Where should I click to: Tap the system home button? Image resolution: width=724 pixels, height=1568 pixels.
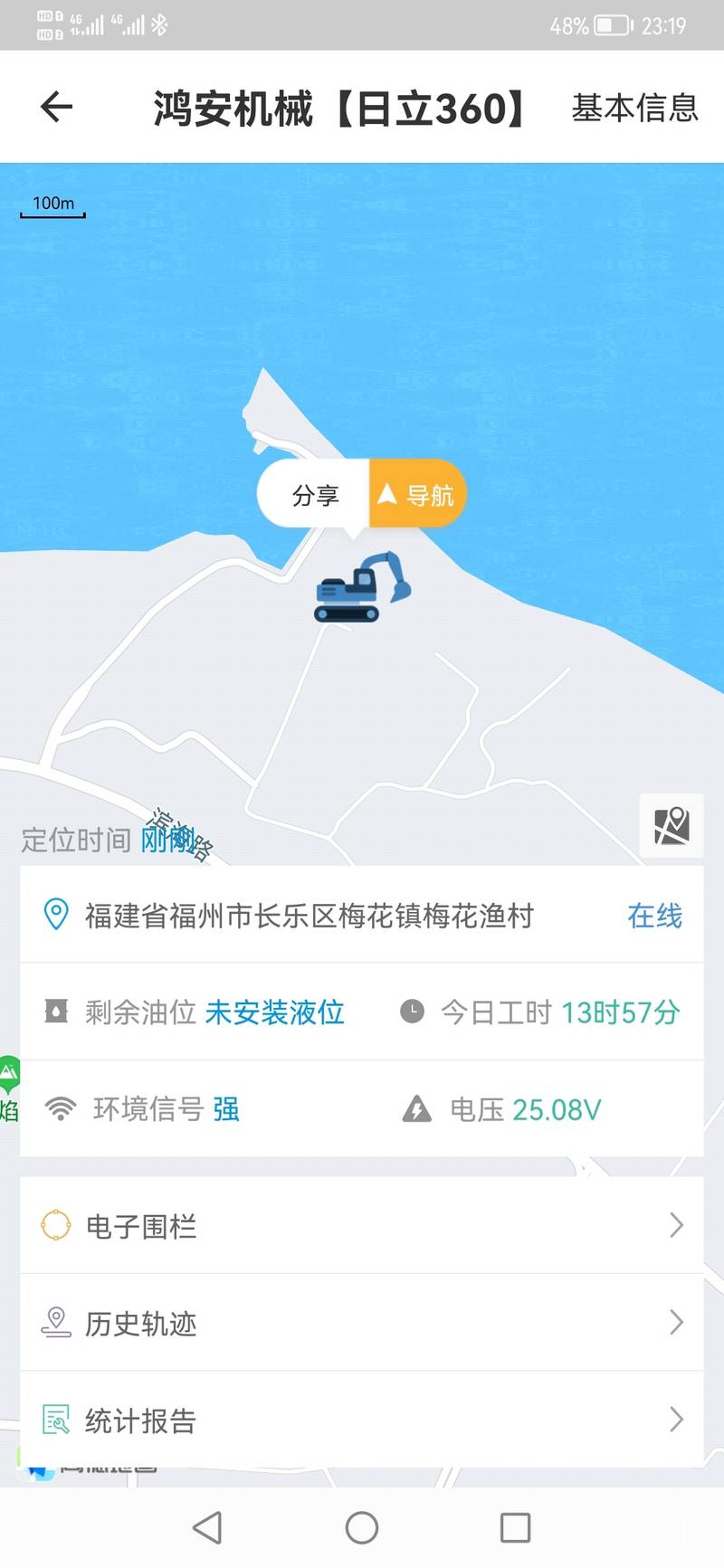pyautogui.click(x=361, y=1528)
